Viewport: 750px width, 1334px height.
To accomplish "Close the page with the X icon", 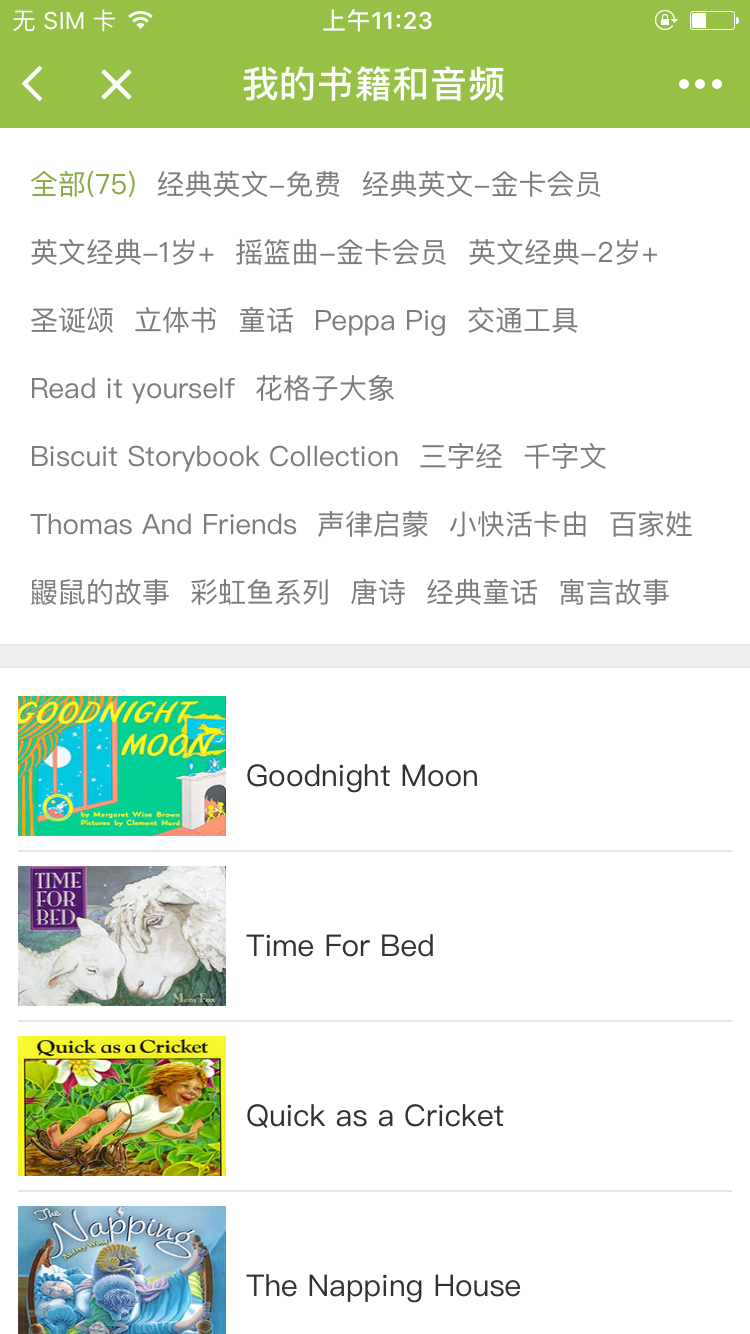I will [116, 85].
